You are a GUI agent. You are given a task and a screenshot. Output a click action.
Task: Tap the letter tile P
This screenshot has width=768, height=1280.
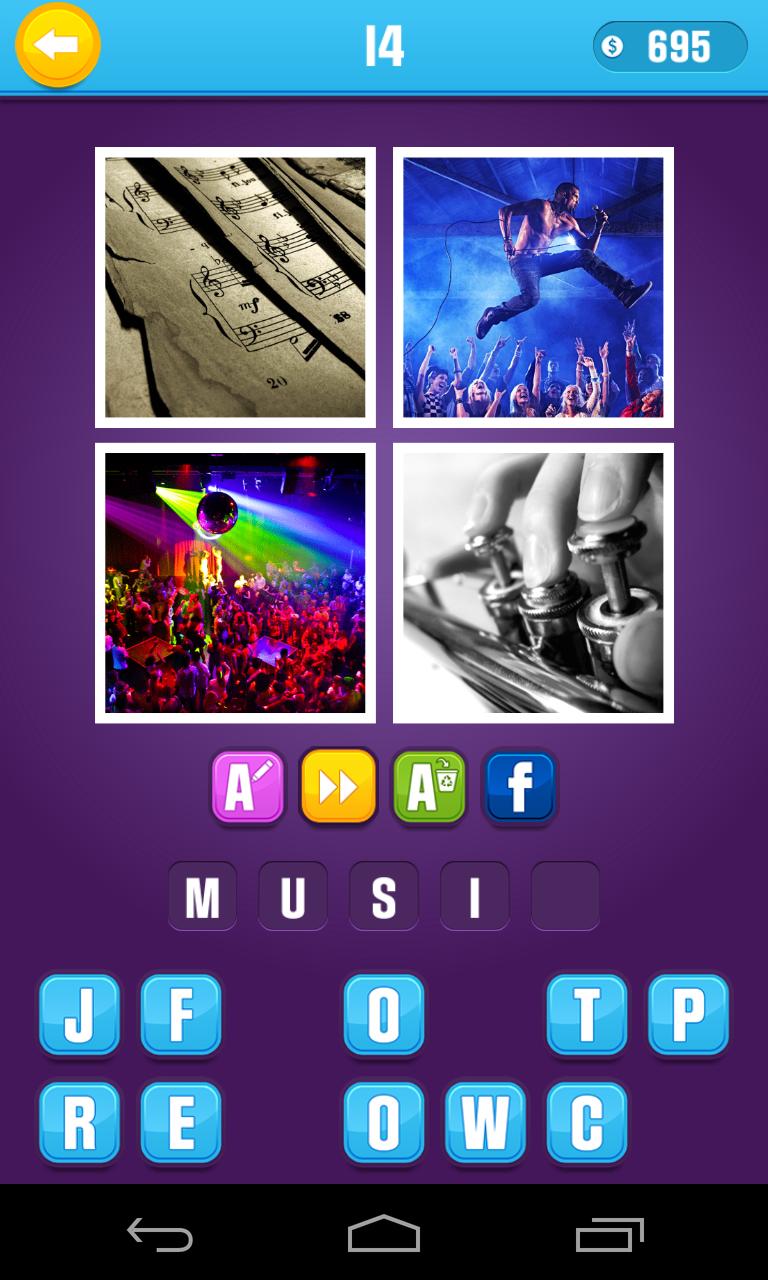[688, 1015]
